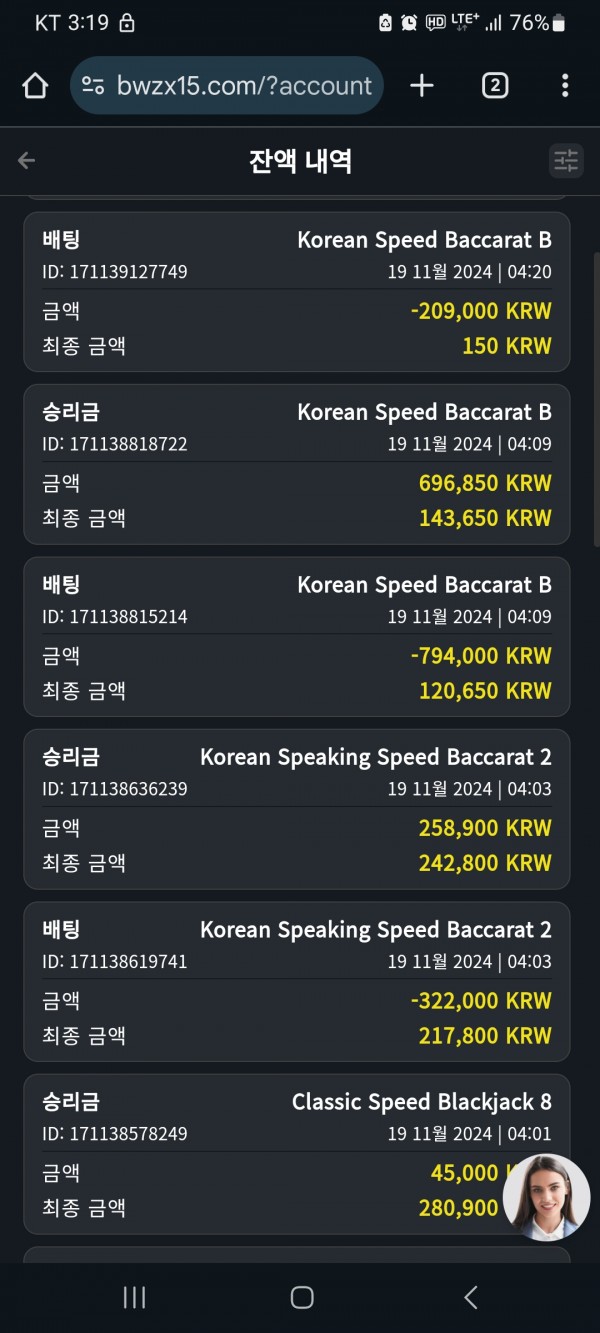Tap the bwzx15.com address bar
Screen dimensions: 600x1333
click(227, 86)
